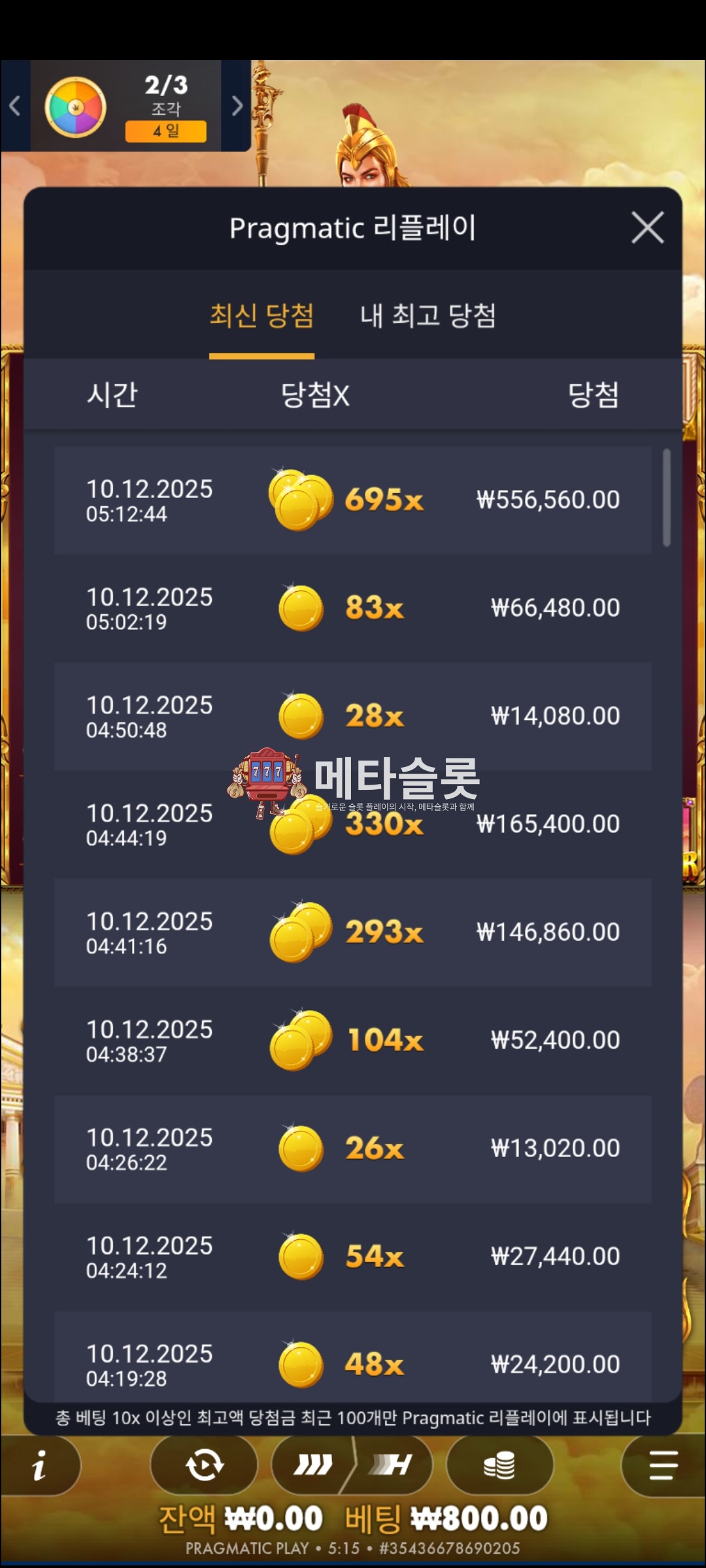Open the coin bet settings
706x1568 pixels.
499,1465
